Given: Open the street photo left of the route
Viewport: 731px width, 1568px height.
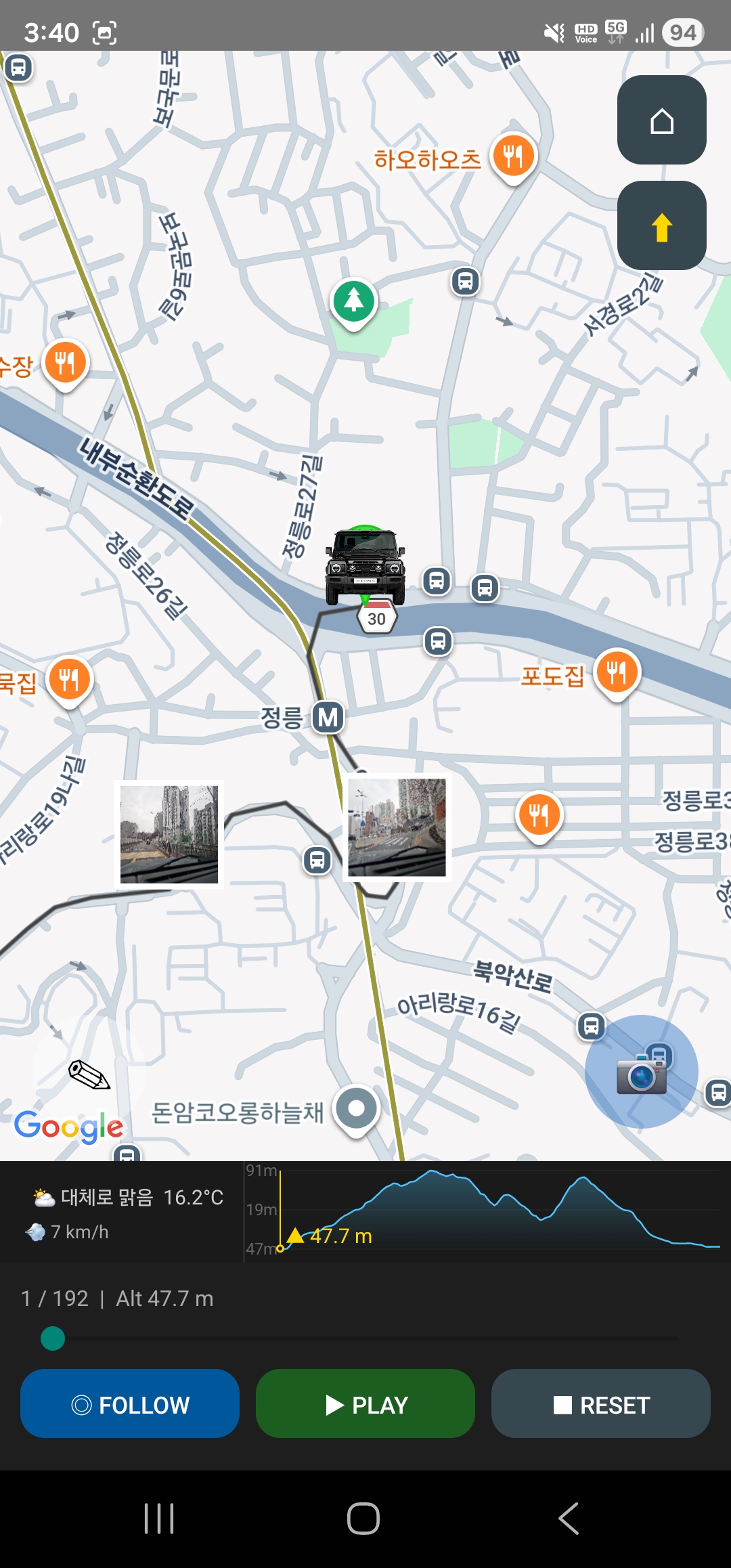Looking at the screenshot, I should coord(169,834).
